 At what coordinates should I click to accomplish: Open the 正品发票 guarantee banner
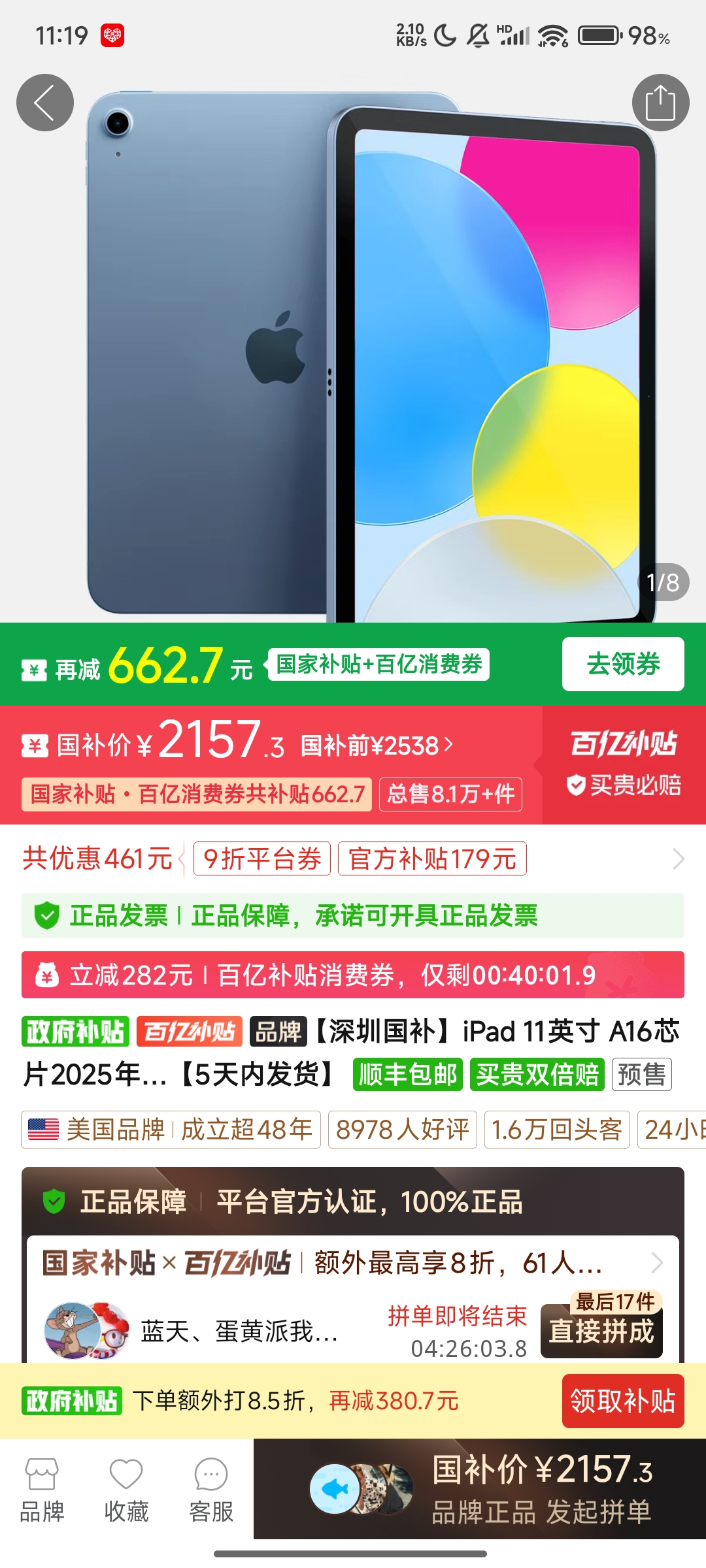click(x=353, y=915)
